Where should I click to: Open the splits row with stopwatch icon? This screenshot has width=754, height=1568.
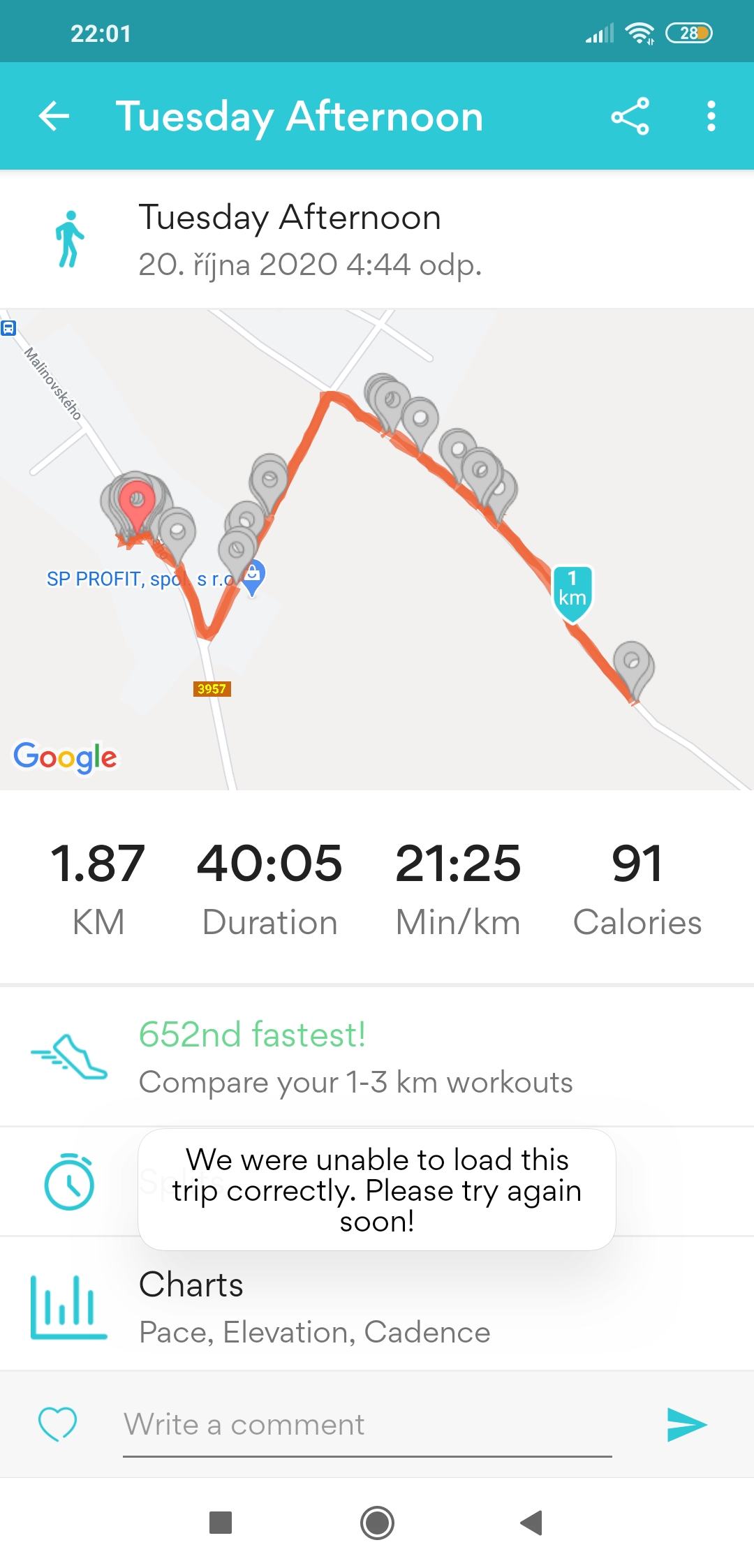coord(377,1181)
